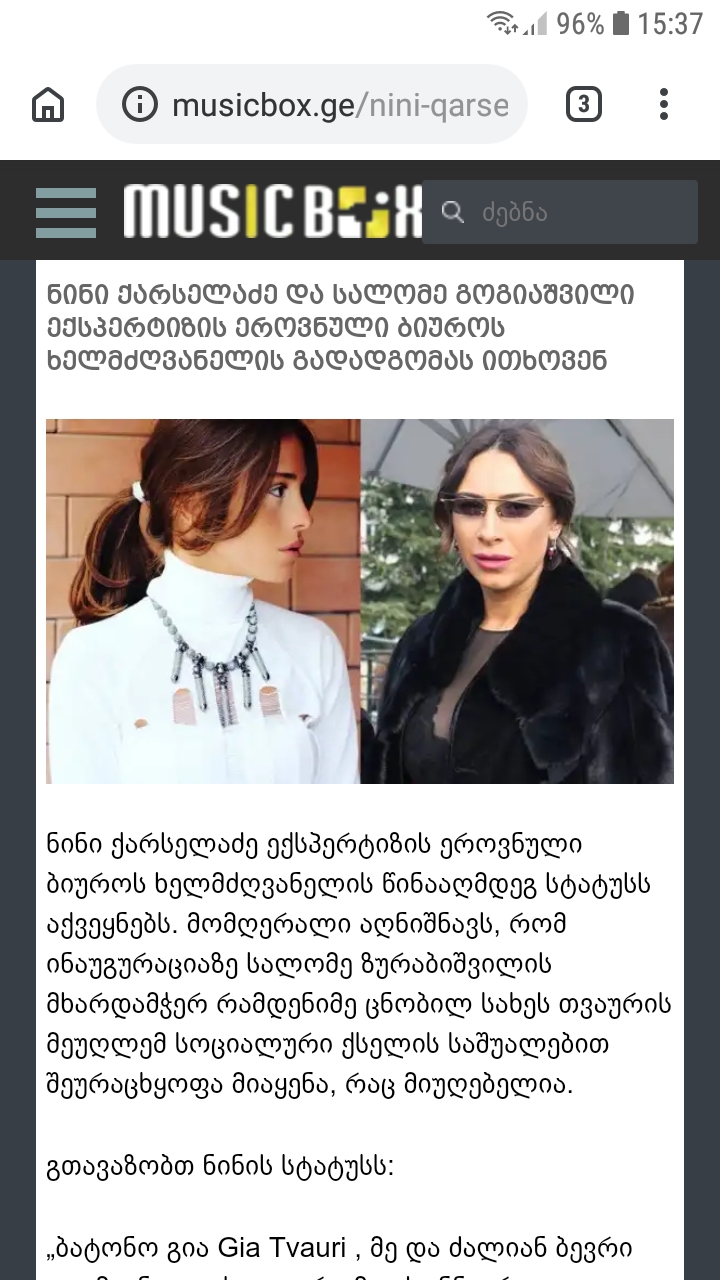View site information icon in address bar

point(140,104)
